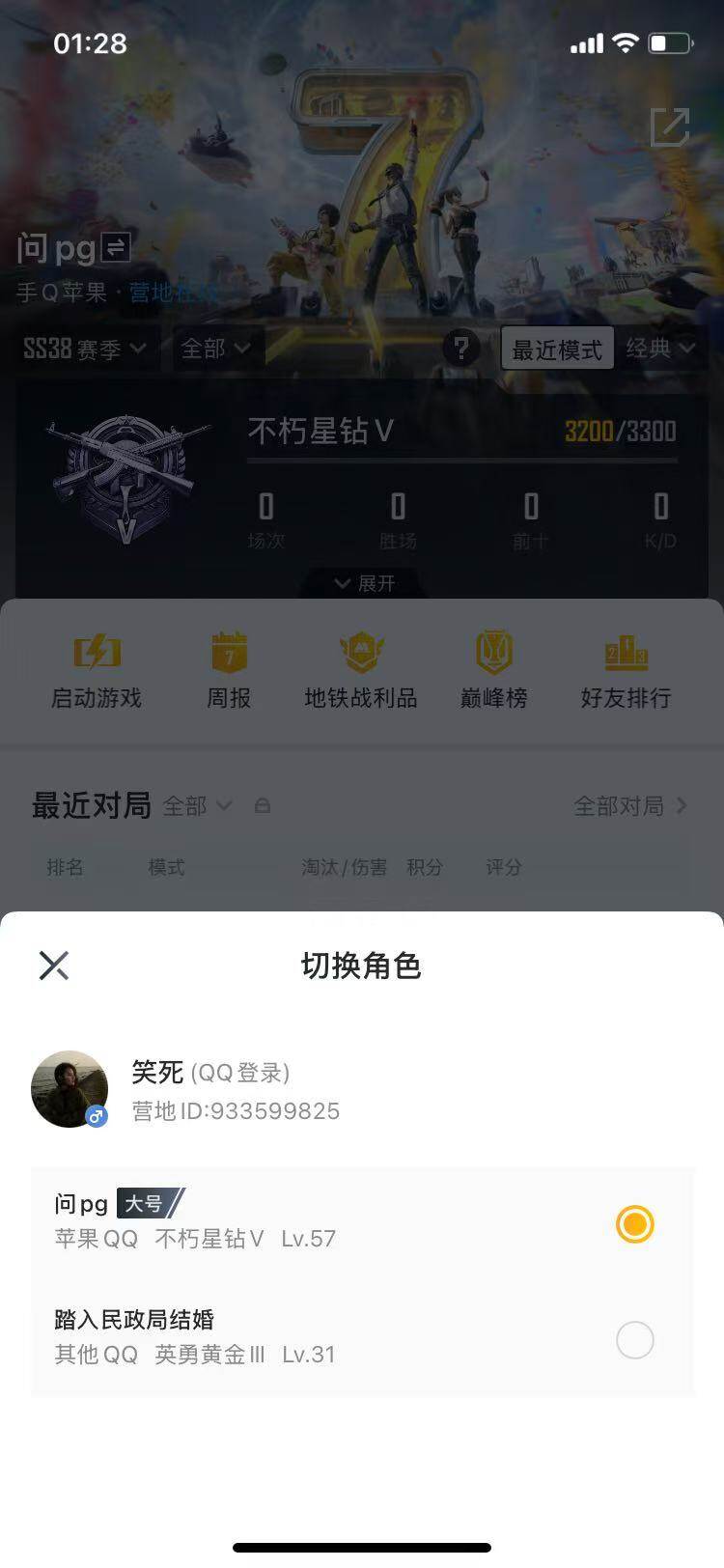View 全部对局 full match history
Viewport: 724px width, 1568px height.
619,805
